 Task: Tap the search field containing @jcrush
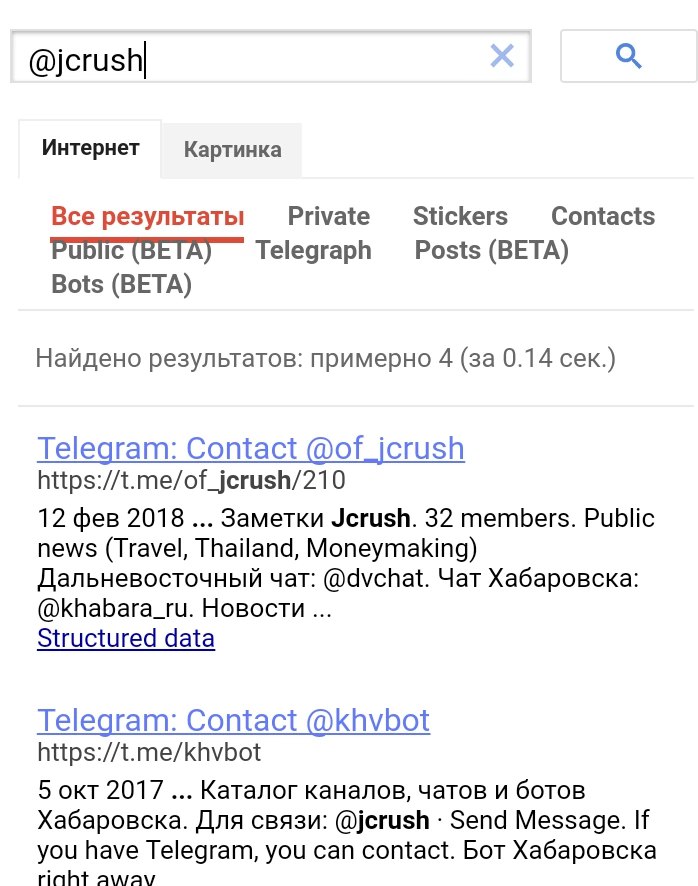click(x=250, y=60)
